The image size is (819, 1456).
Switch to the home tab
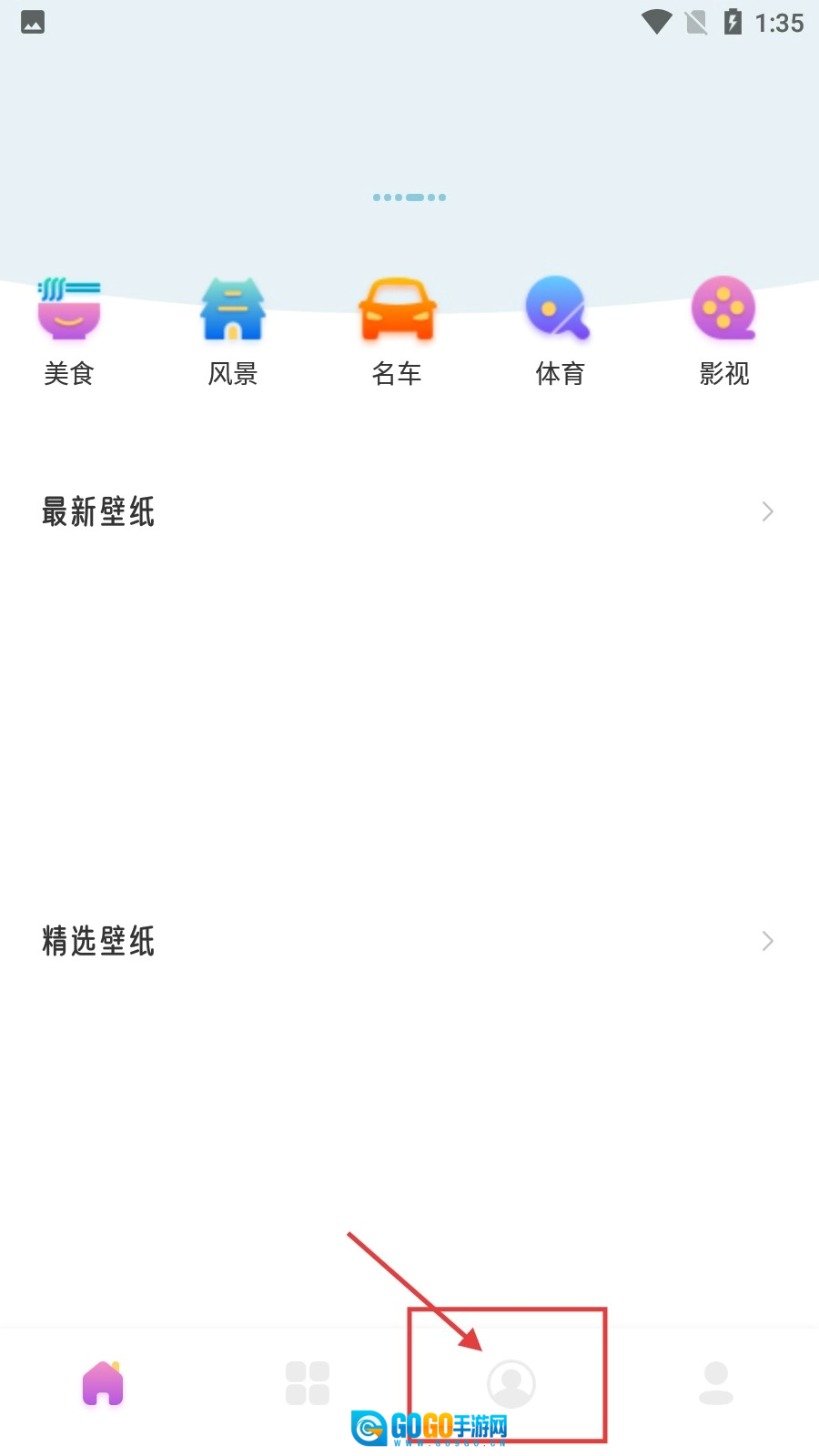coord(103,1383)
